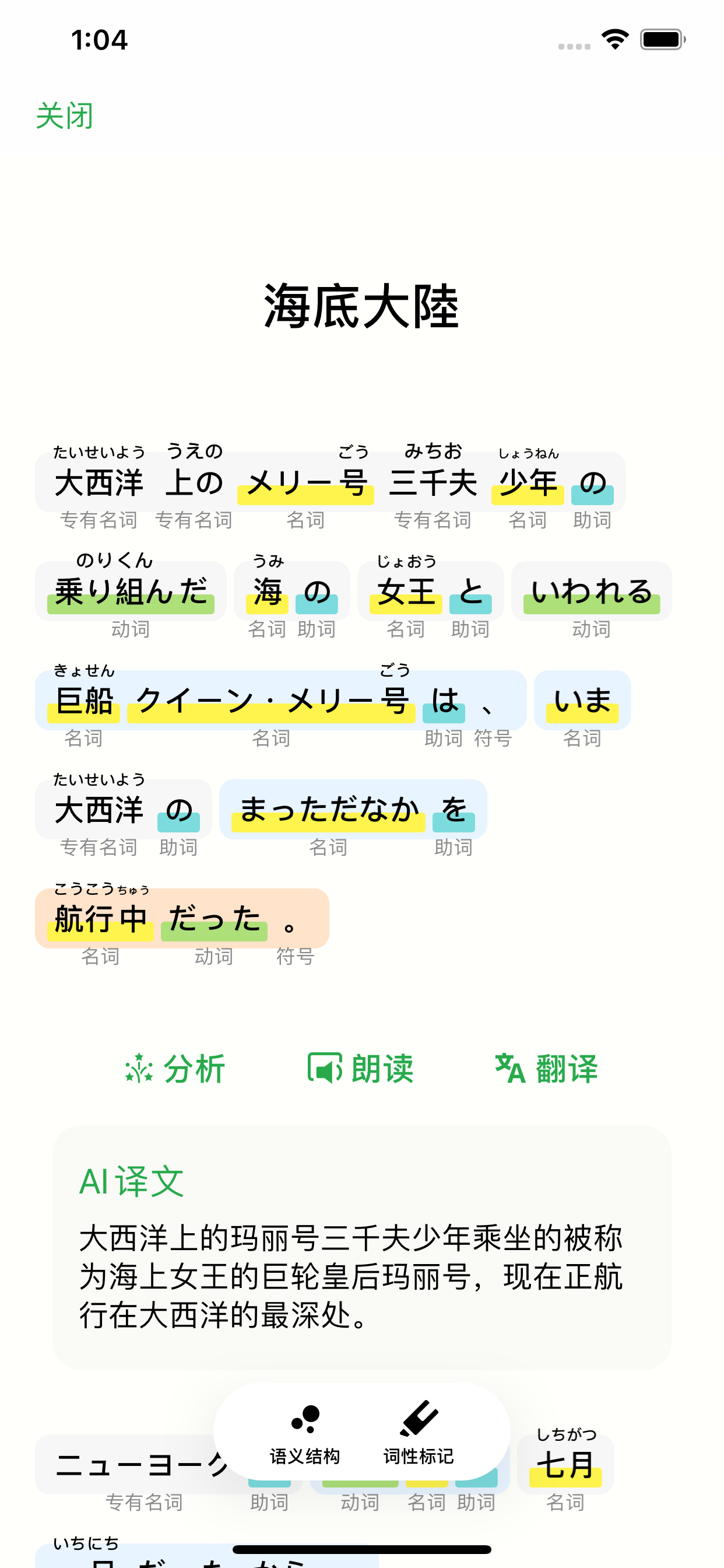Close the reader with the 关闭 link
Image resolution: width=724 pixels, height=1568 pixels.
[64, 117]
